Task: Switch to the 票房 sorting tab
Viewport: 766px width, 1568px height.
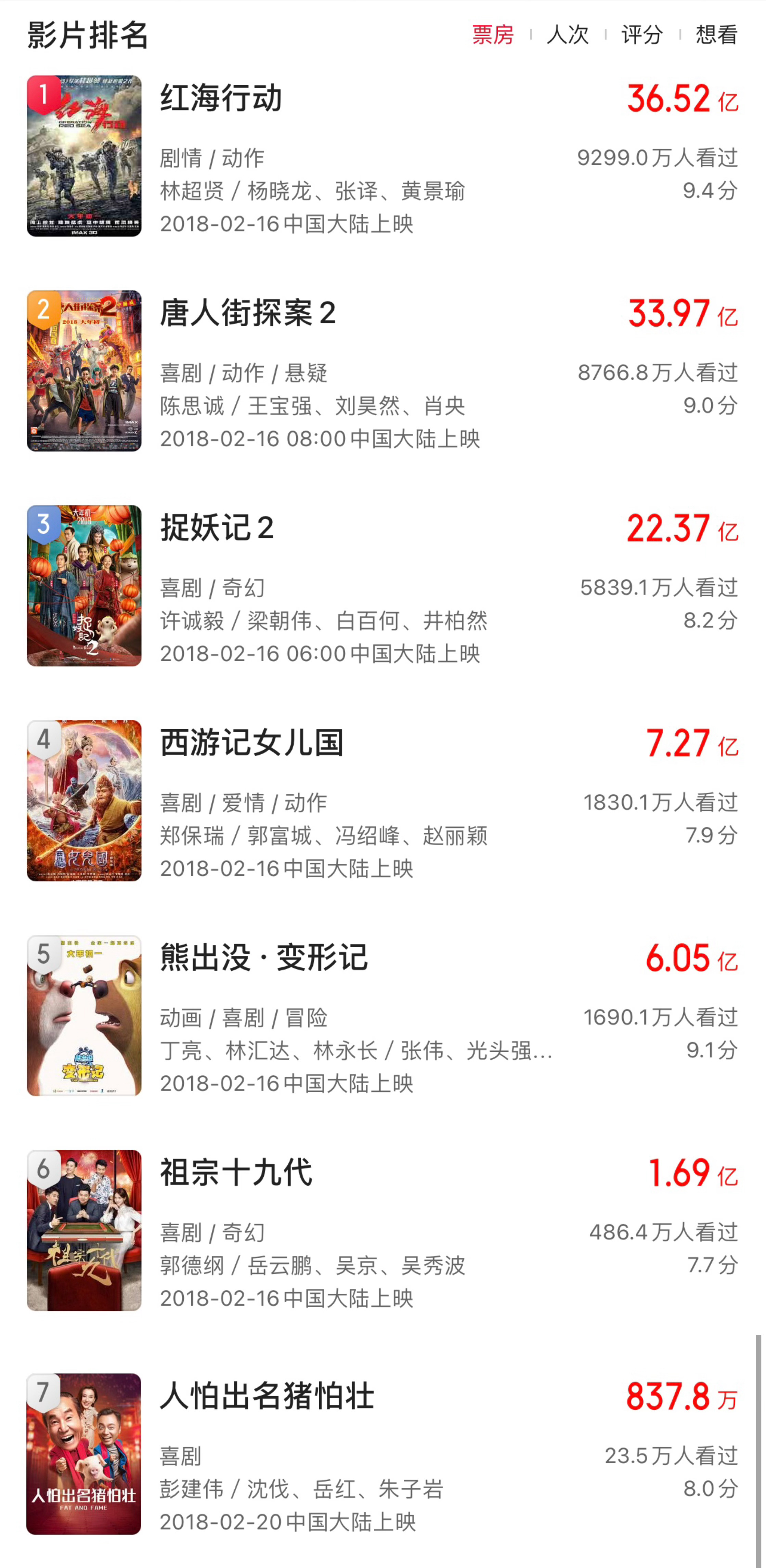Action: pyautogui.click(x=493, y=35)
